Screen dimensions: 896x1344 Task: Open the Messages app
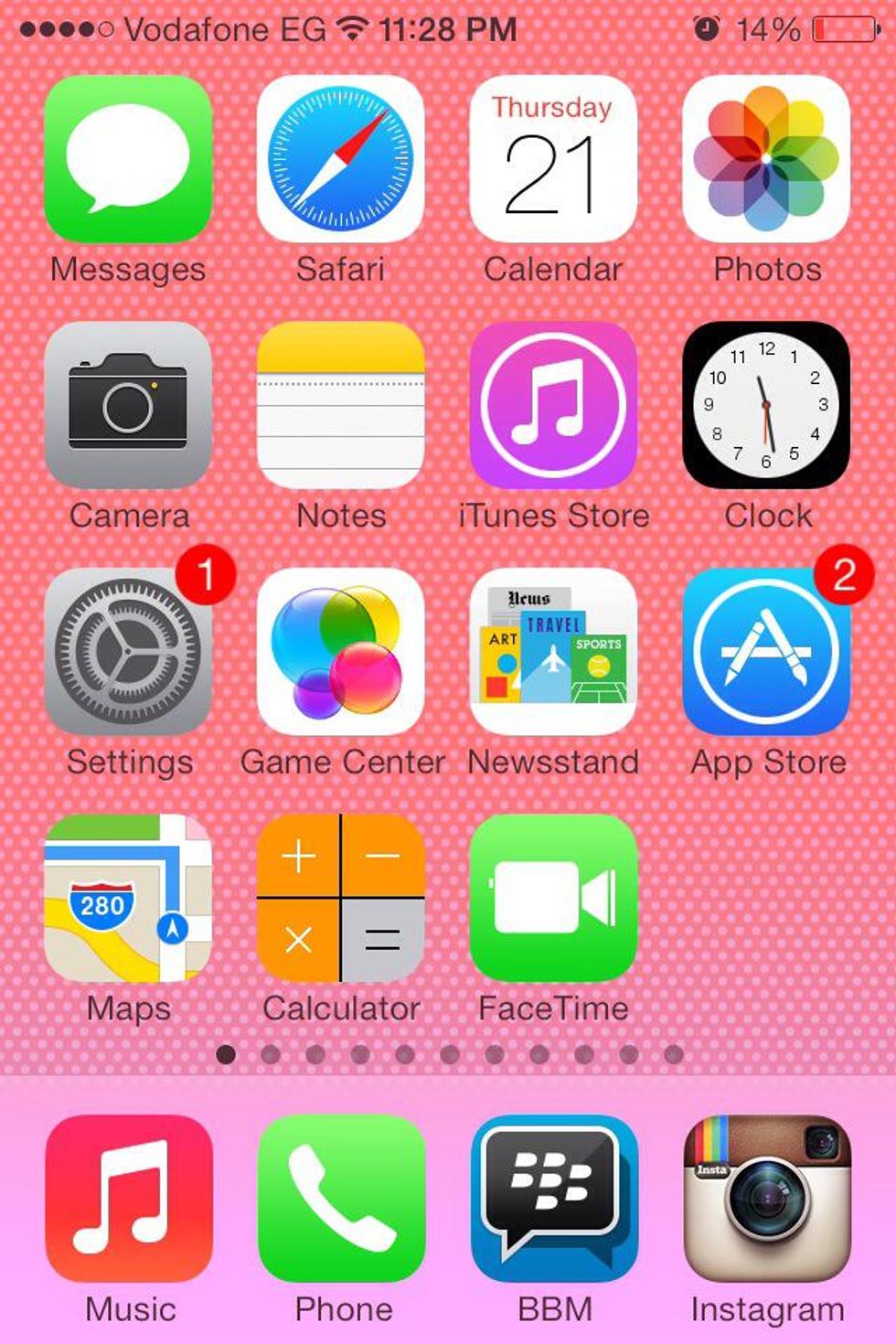[x=128, y=159]
